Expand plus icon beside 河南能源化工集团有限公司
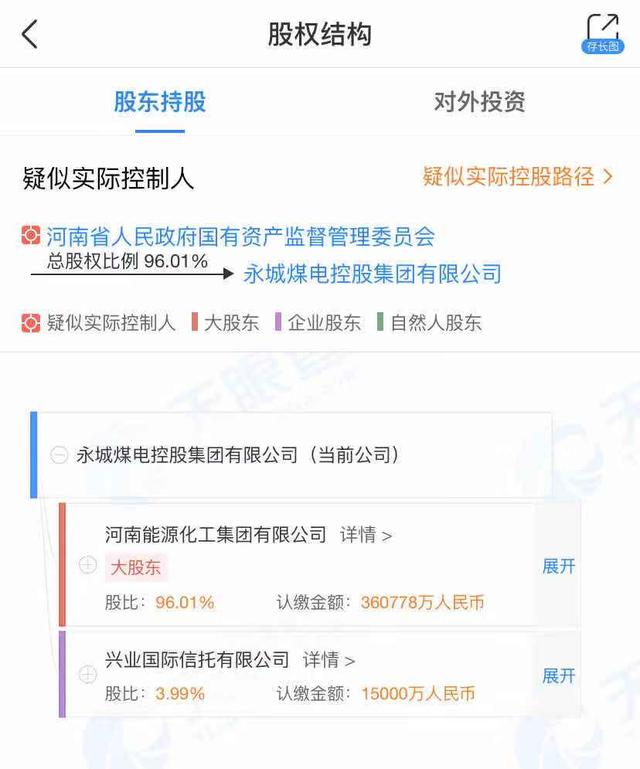The width and height of the screenshot is (640, 769). click(88, 565)
